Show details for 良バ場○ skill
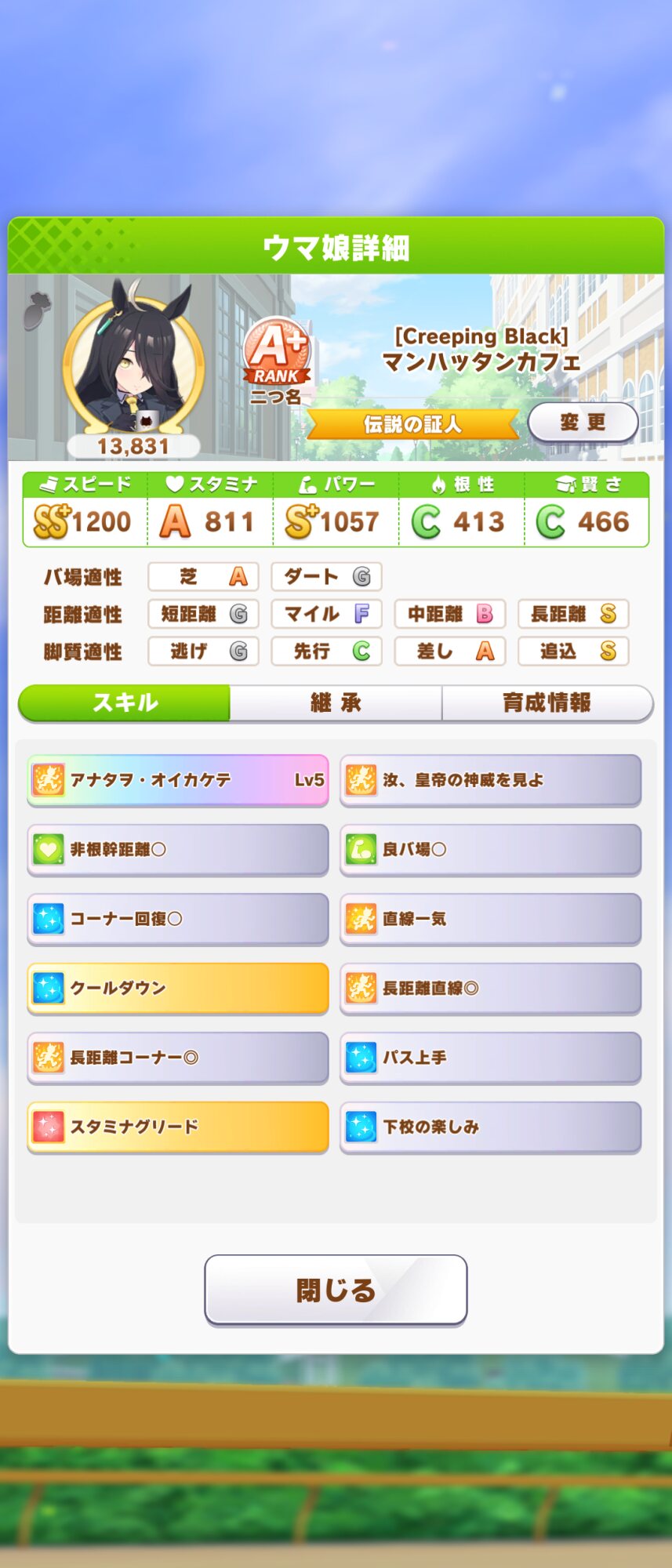 click(x=490, y=849)
